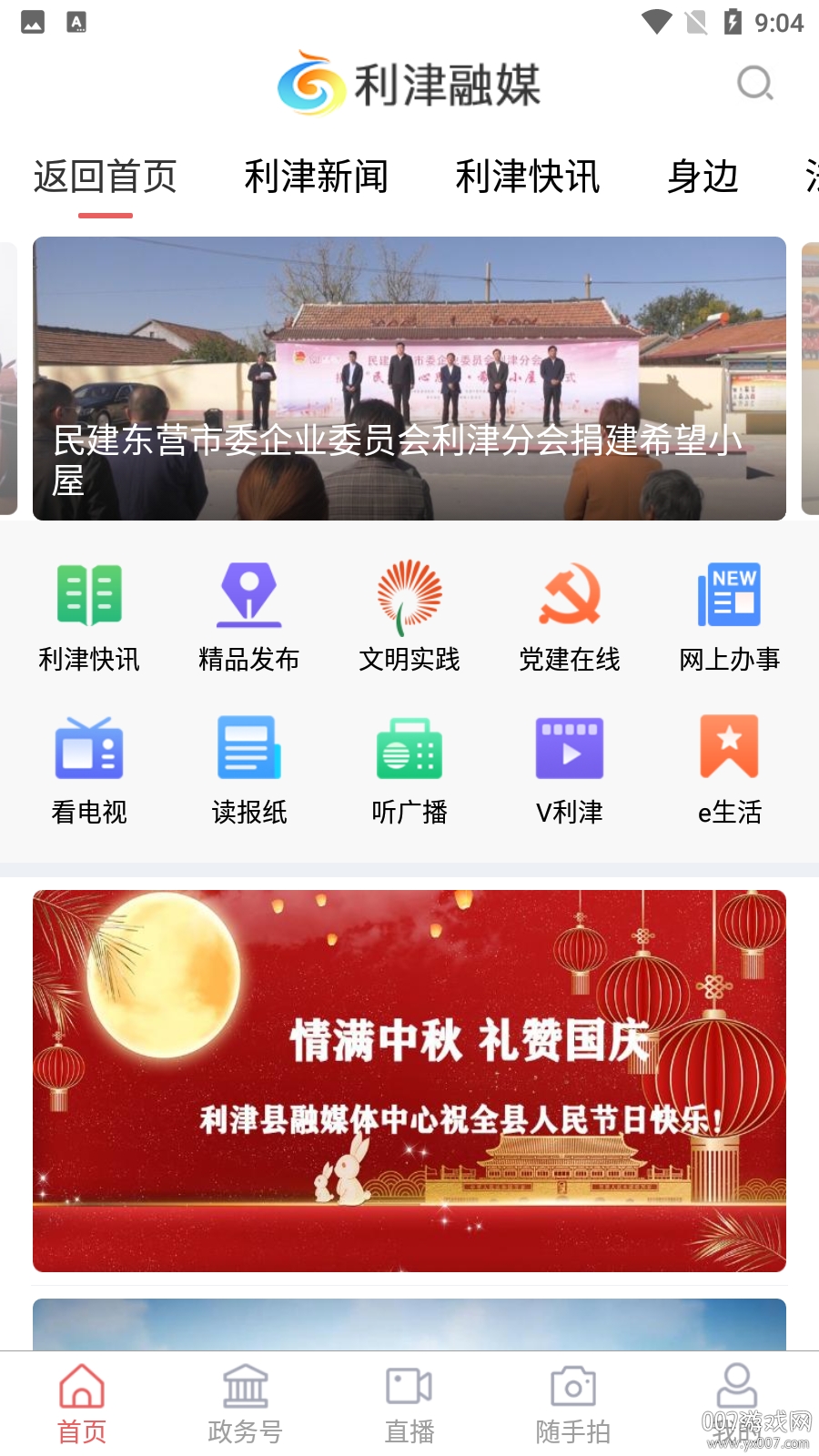Screen dimensions: 819x1456
Task: Switch to the 利津新闻 top tab
Action: (x=316, y=177)
